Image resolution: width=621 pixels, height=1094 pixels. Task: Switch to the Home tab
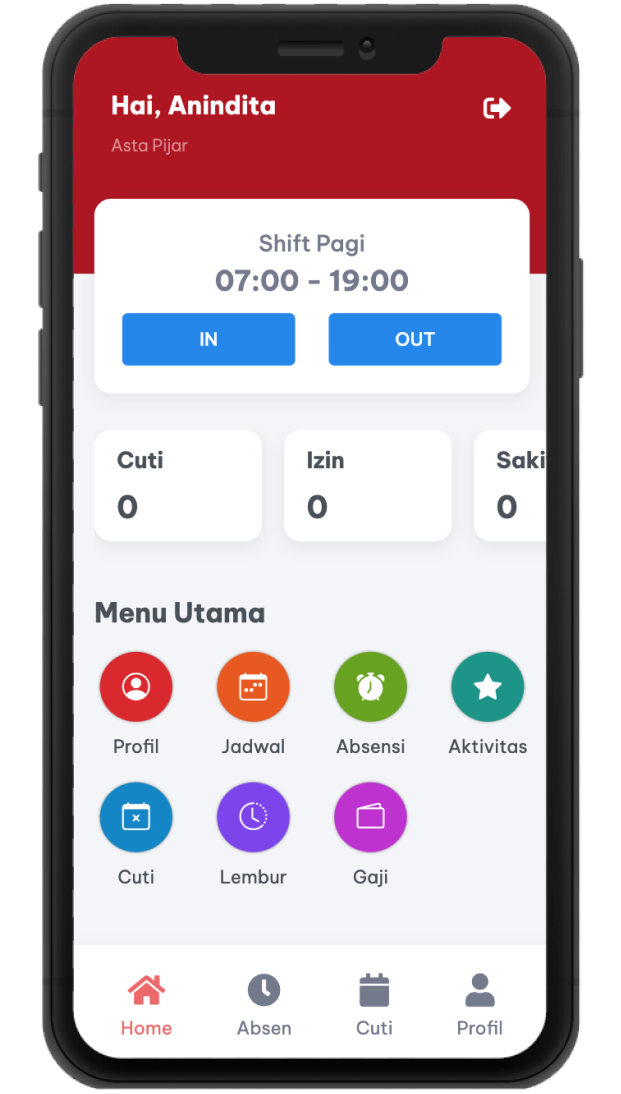click(x=146, y=1004)
